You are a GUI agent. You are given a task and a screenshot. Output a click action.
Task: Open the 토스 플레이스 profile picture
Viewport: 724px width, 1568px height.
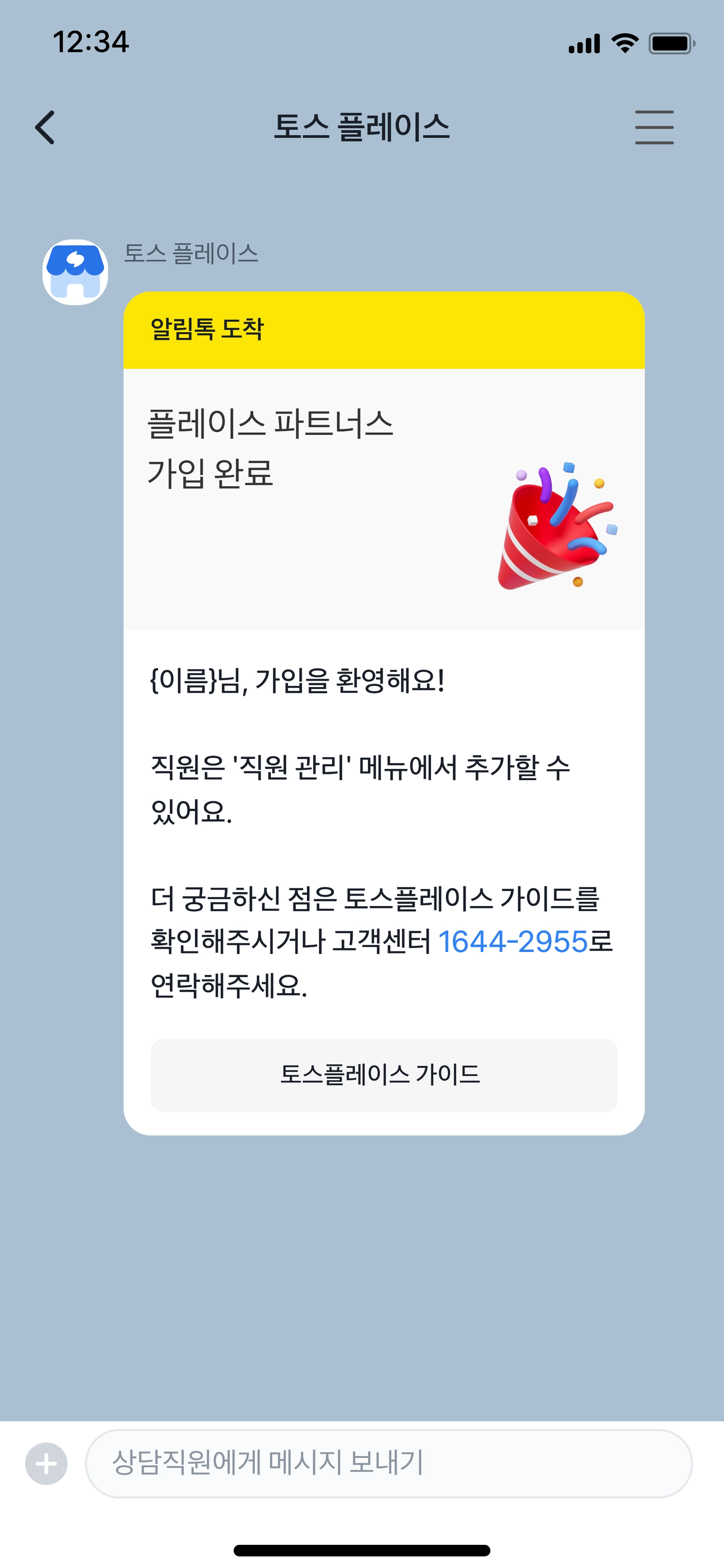pyautogui.click(x=75, y=271)
